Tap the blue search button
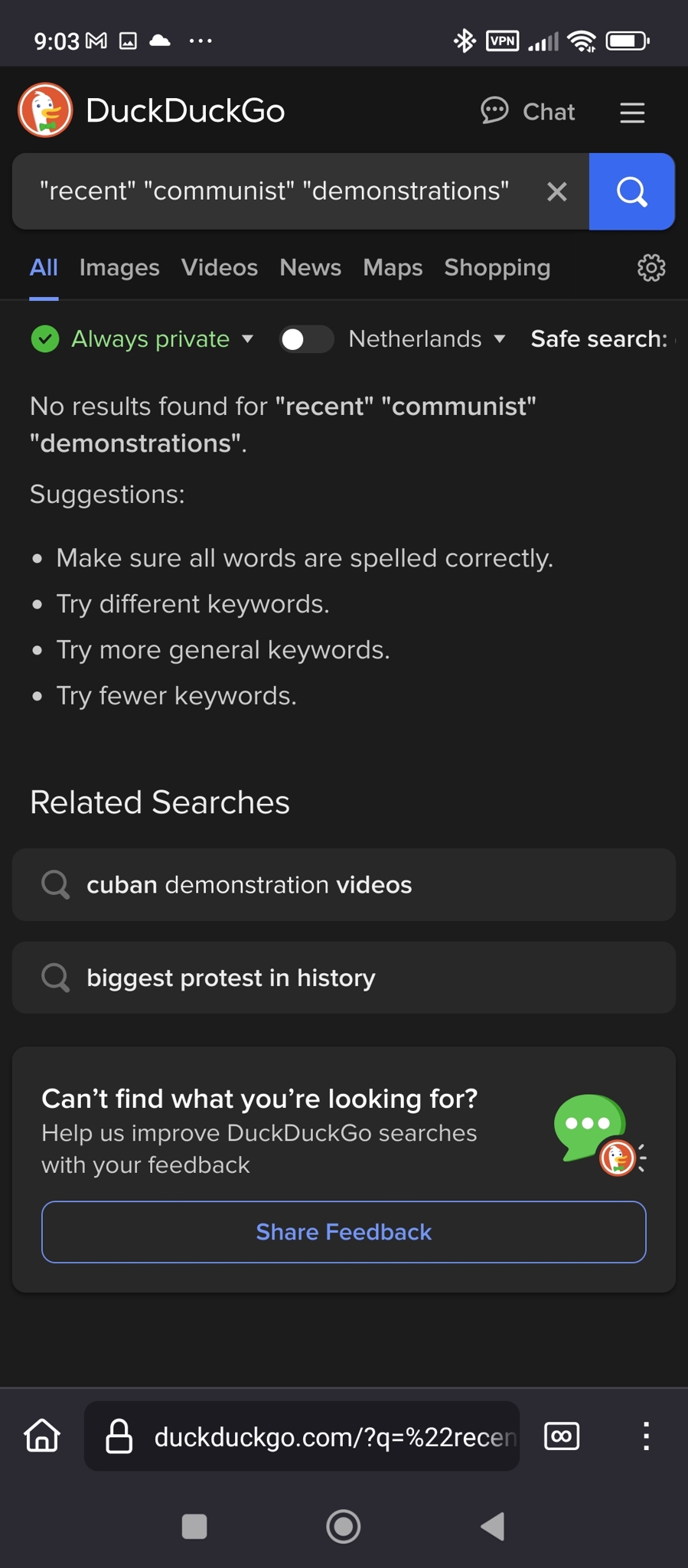This screenshot has width=688, height=1568. 632,191
